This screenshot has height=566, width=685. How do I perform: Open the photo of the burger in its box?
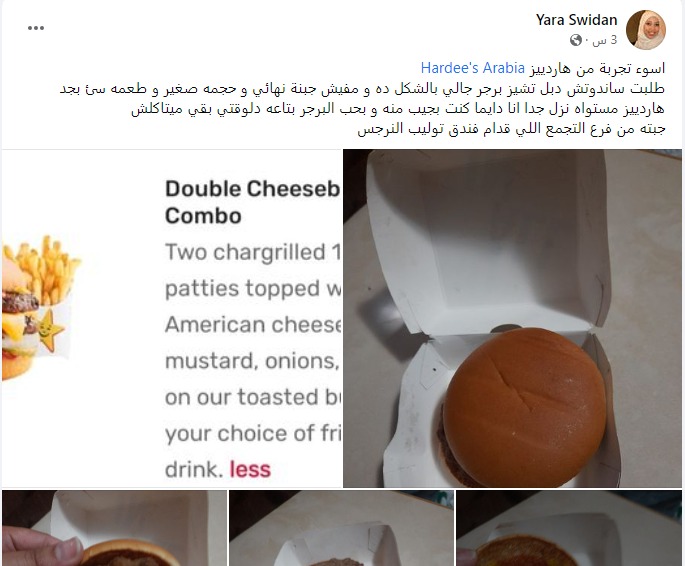coord(512,318)
